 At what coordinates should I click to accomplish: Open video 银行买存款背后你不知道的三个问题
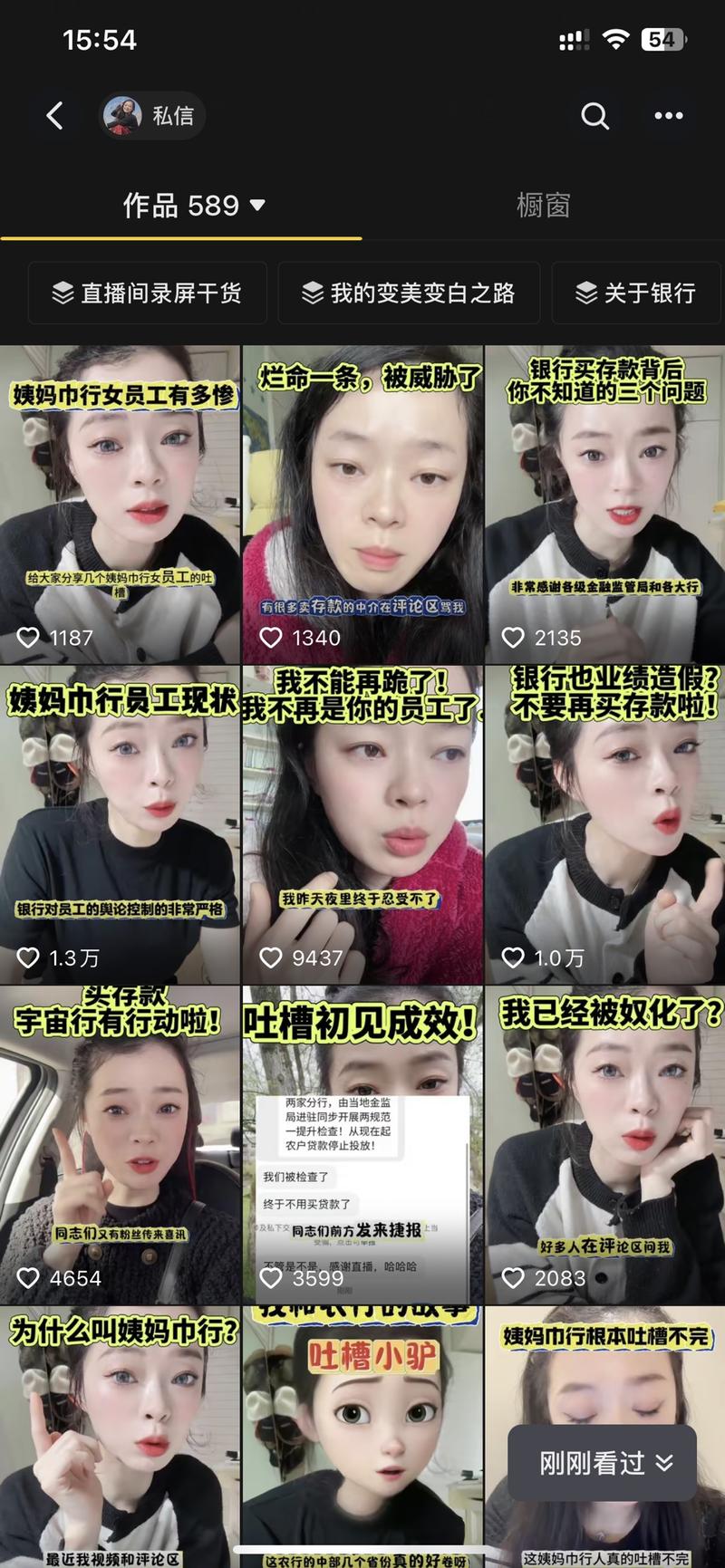pos(604,504)
